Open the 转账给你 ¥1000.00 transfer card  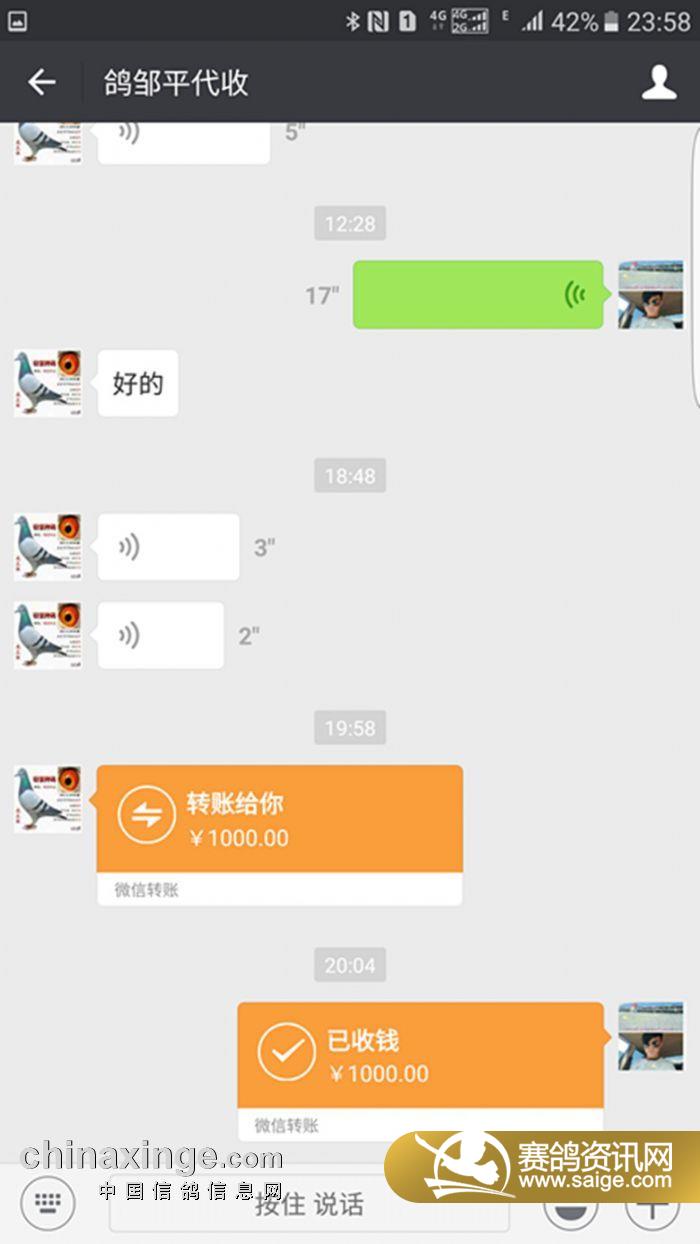(x=279, y=821)
